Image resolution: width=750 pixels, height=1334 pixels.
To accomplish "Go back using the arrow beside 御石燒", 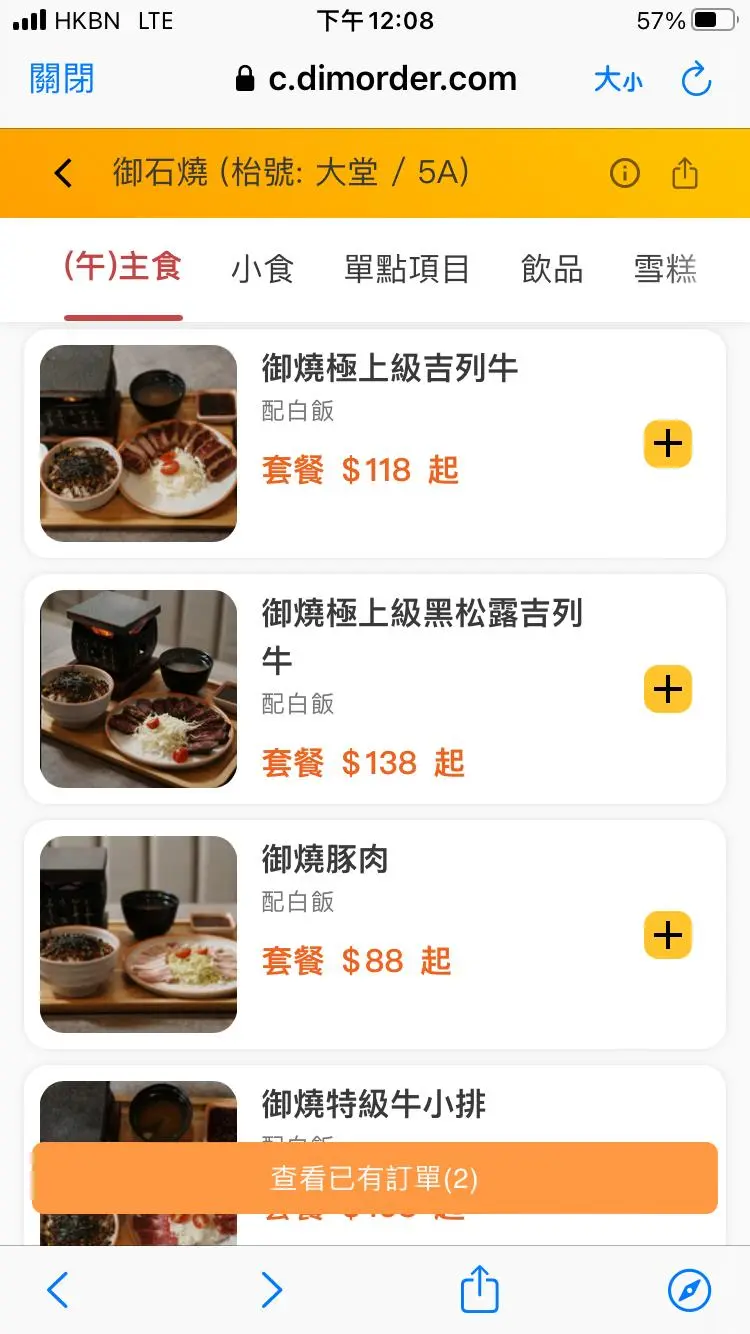I will [x=63, y=173].
